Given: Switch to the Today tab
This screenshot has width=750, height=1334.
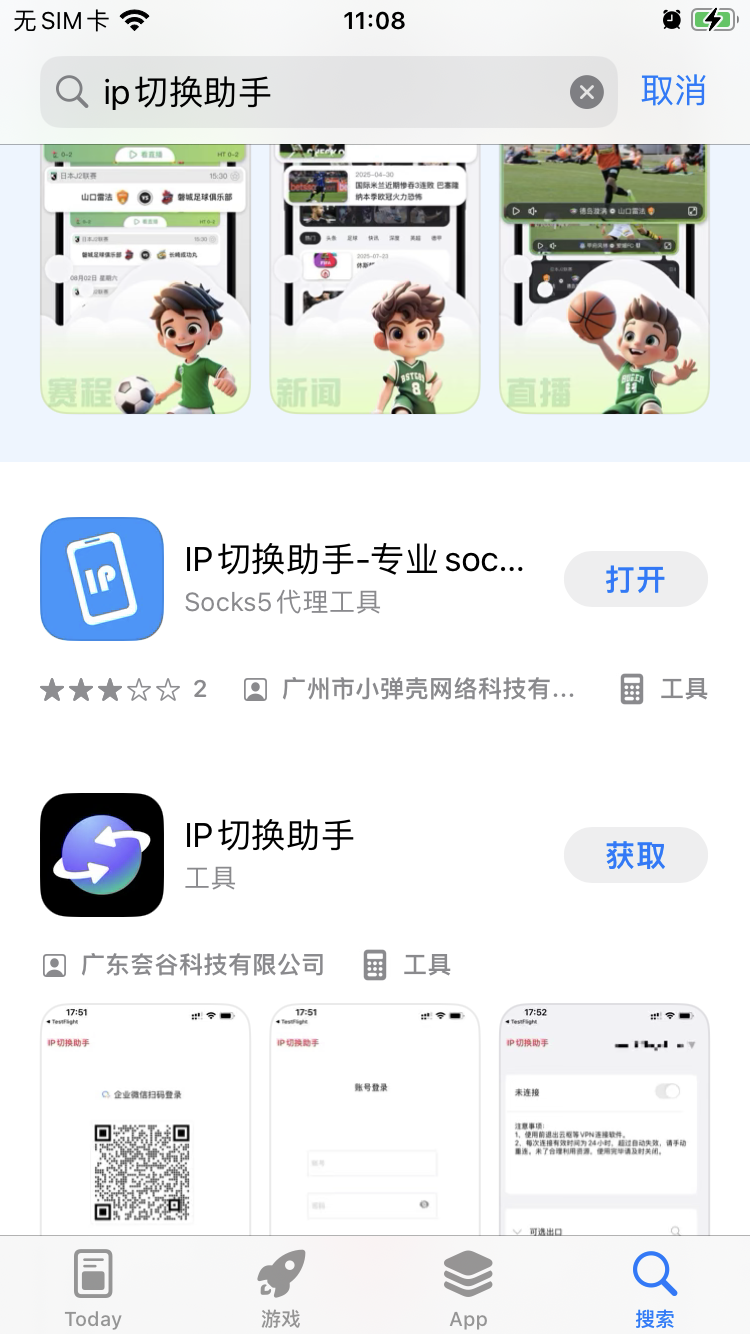Looking at the screenshot, I should (93, 1288).
